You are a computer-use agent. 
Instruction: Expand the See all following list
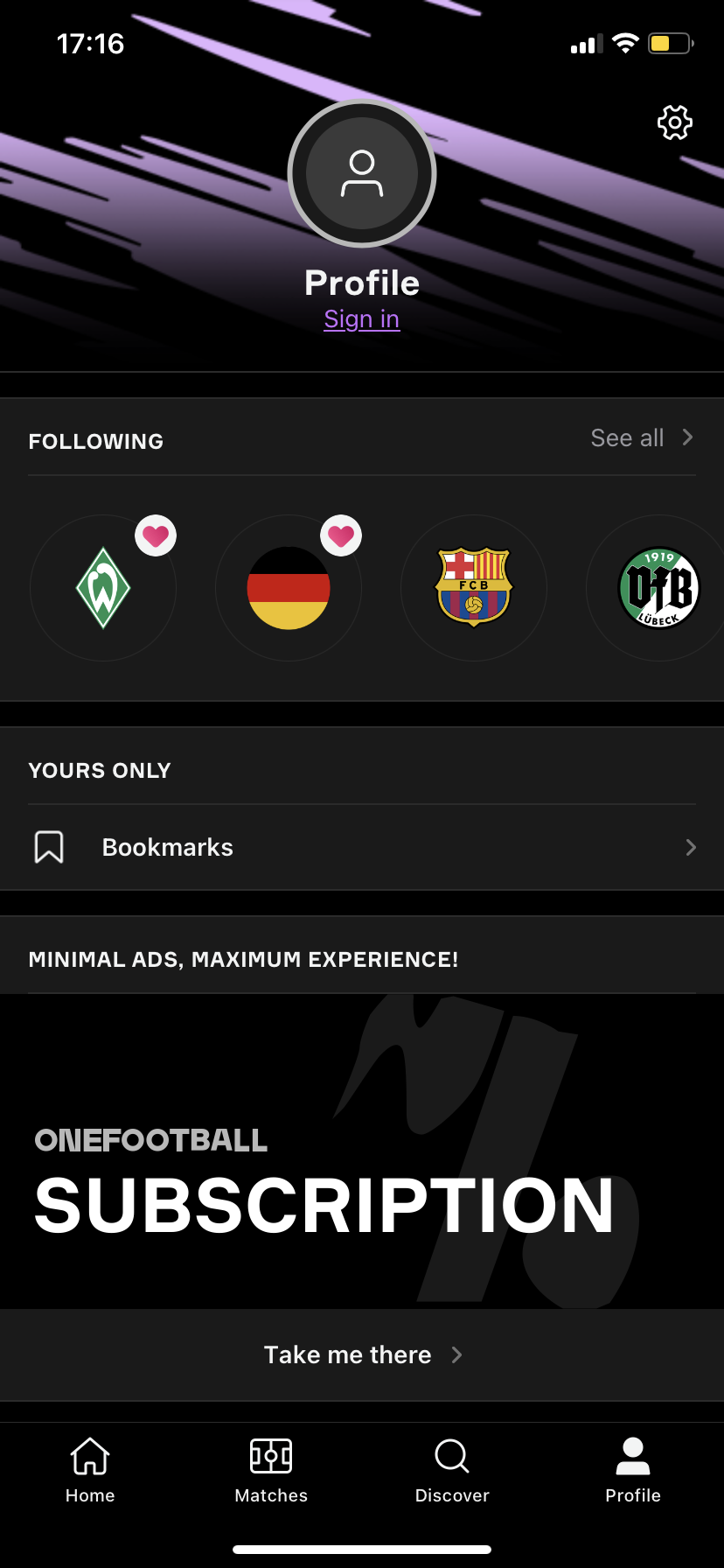pos(642,437)
